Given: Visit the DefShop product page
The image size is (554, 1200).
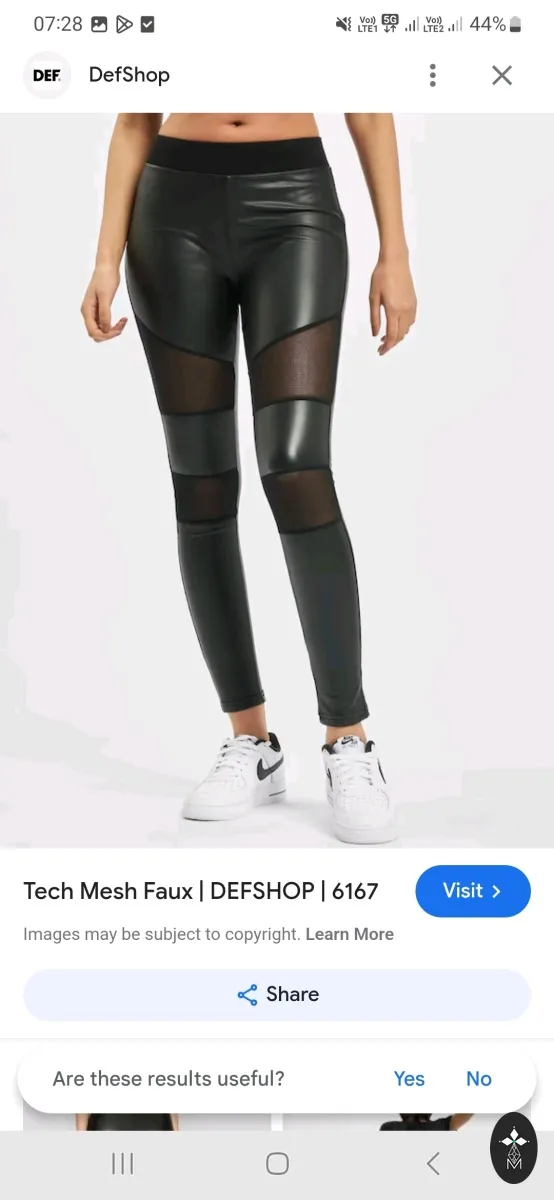Looking at the screenshot, I should (x=472, y=891).
